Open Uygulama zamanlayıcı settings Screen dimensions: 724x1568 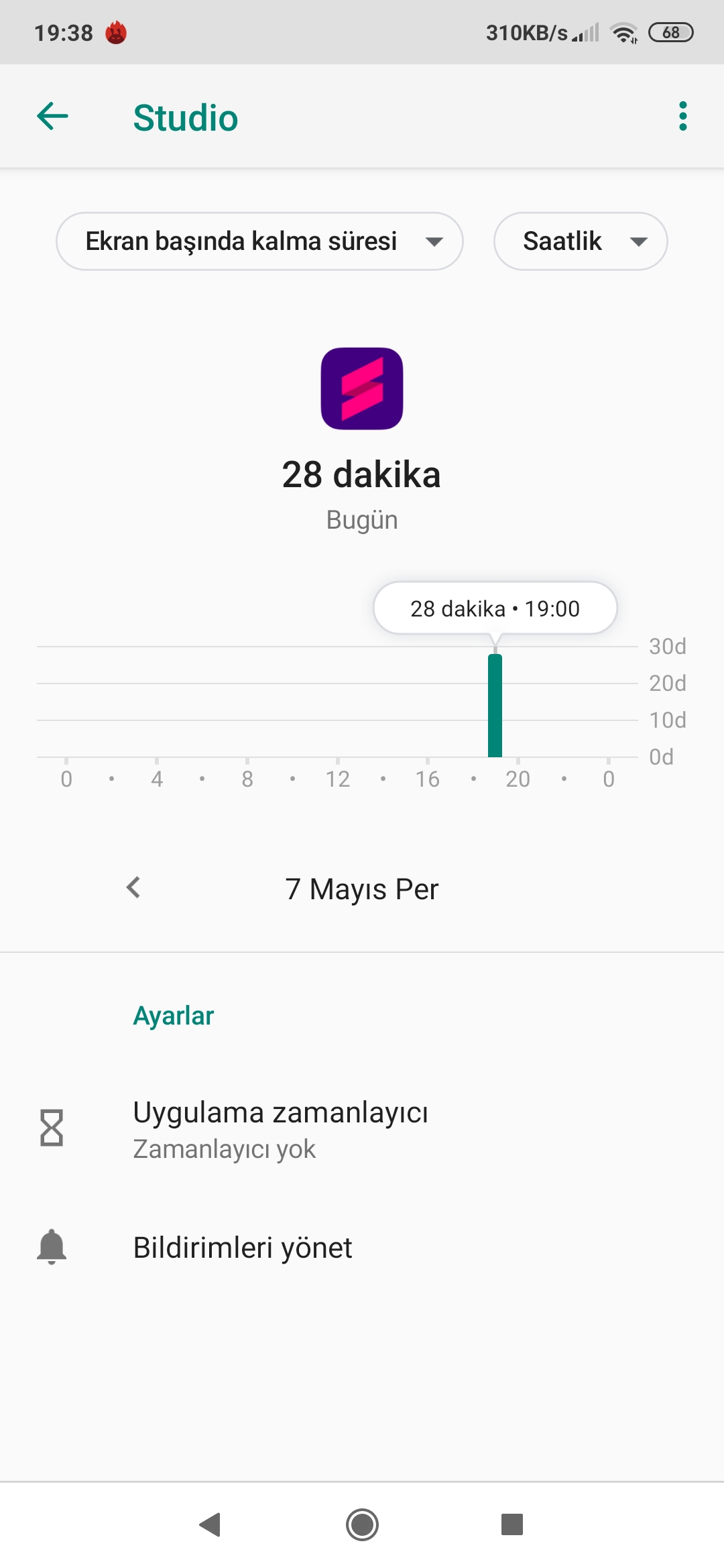pyautogui.click(x=362, y=1129)
